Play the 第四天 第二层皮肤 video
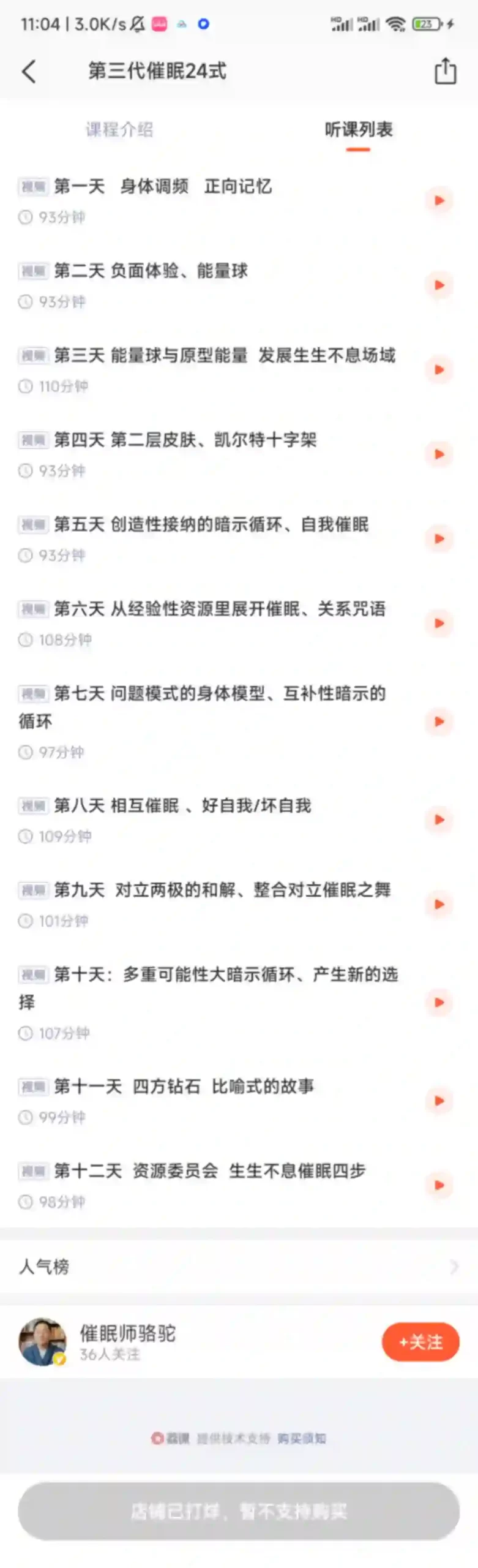The image size is (478, 1568). (439, 454)
